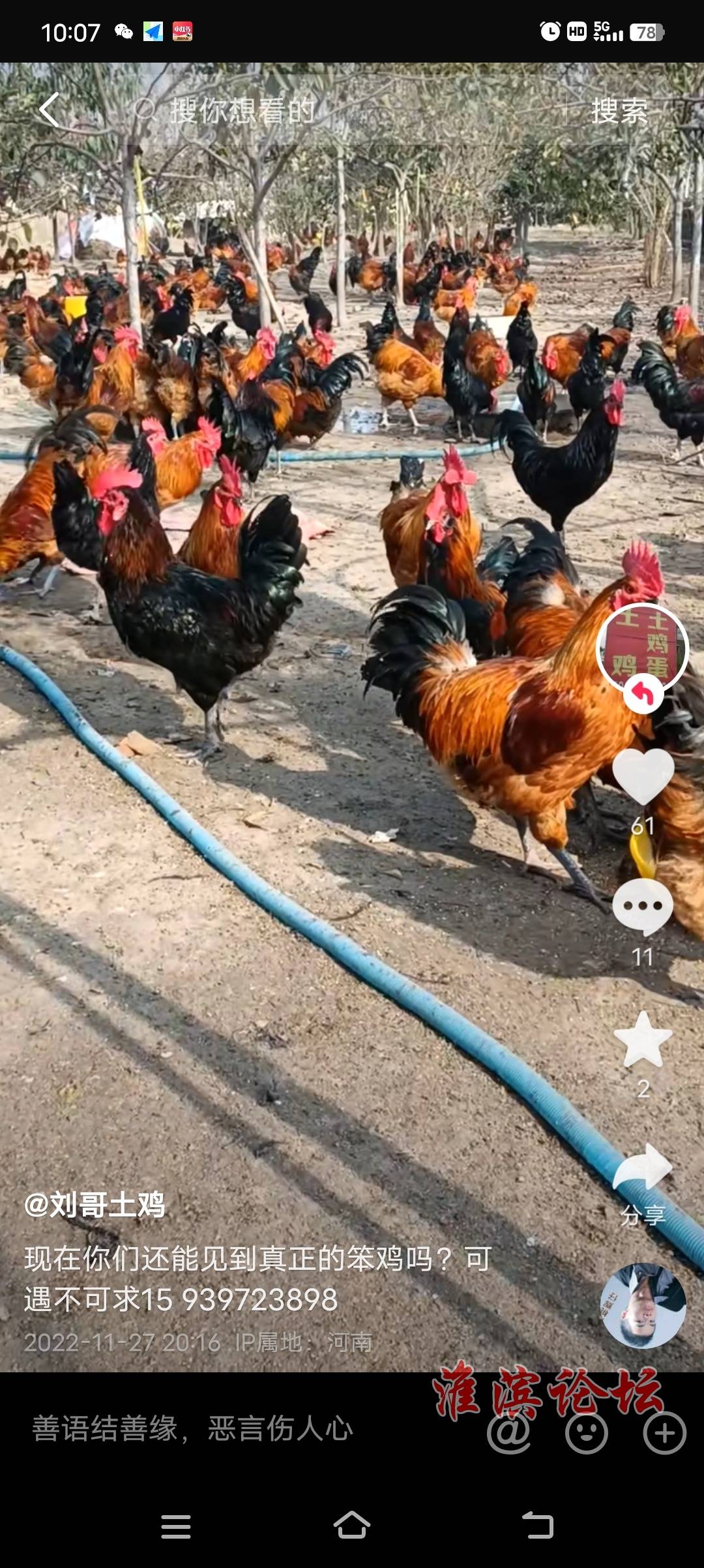Open the emoji picker in comment bar
Screen dimensions: 704x1568
tap(587, 1433)
